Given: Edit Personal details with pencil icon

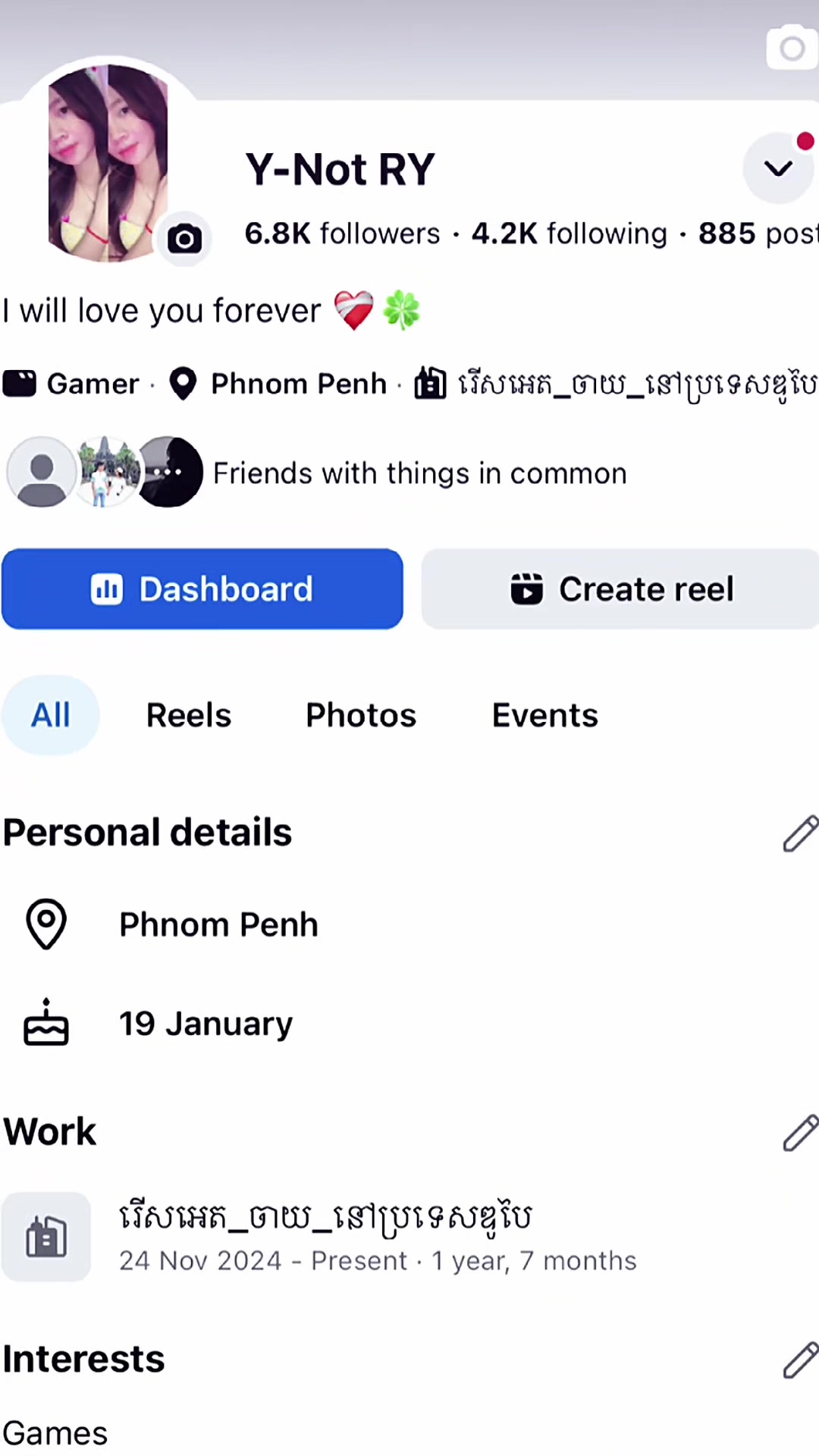Looking at the screenshot, I should [800, 833].
